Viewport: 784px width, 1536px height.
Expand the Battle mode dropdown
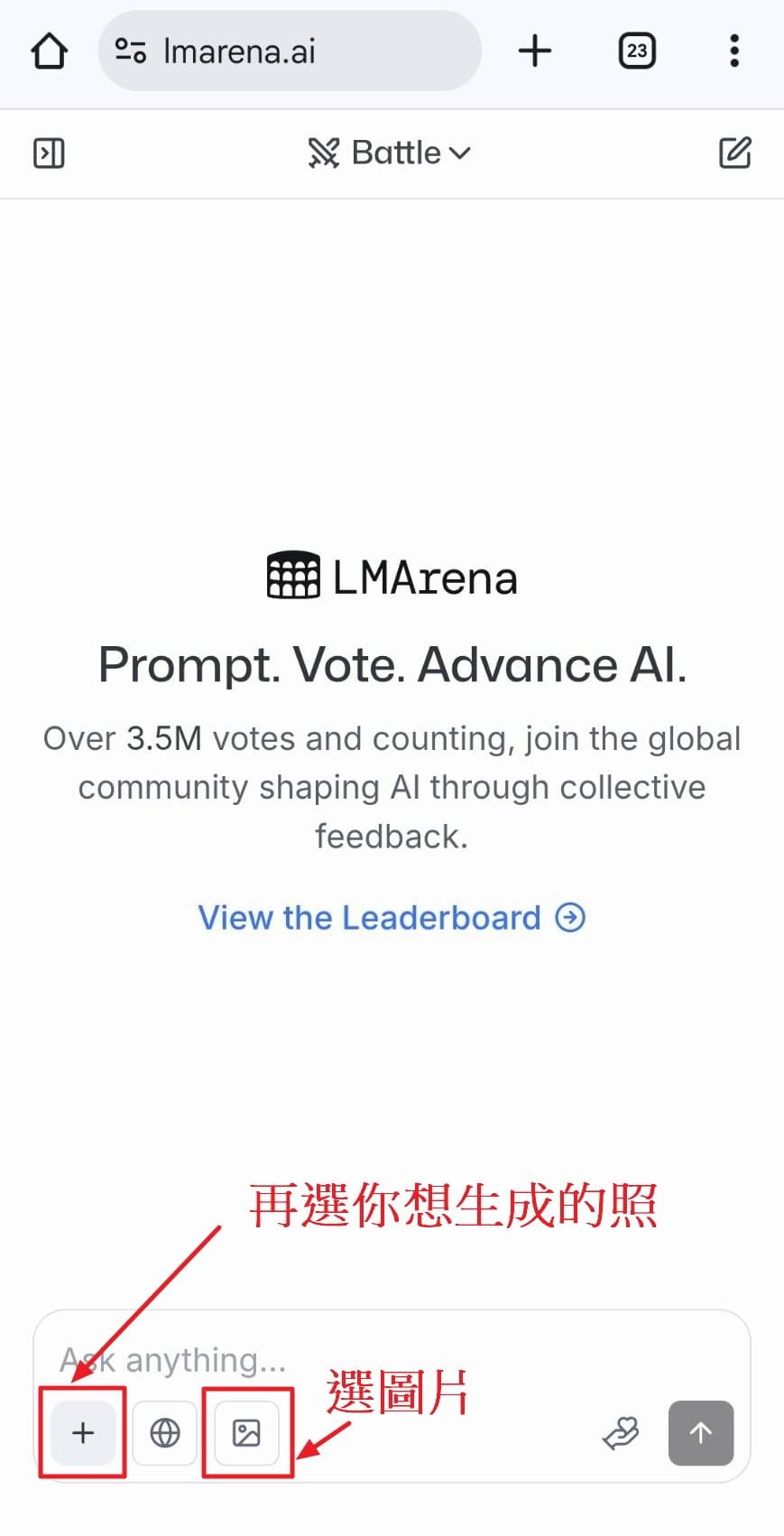coord(390,153)
